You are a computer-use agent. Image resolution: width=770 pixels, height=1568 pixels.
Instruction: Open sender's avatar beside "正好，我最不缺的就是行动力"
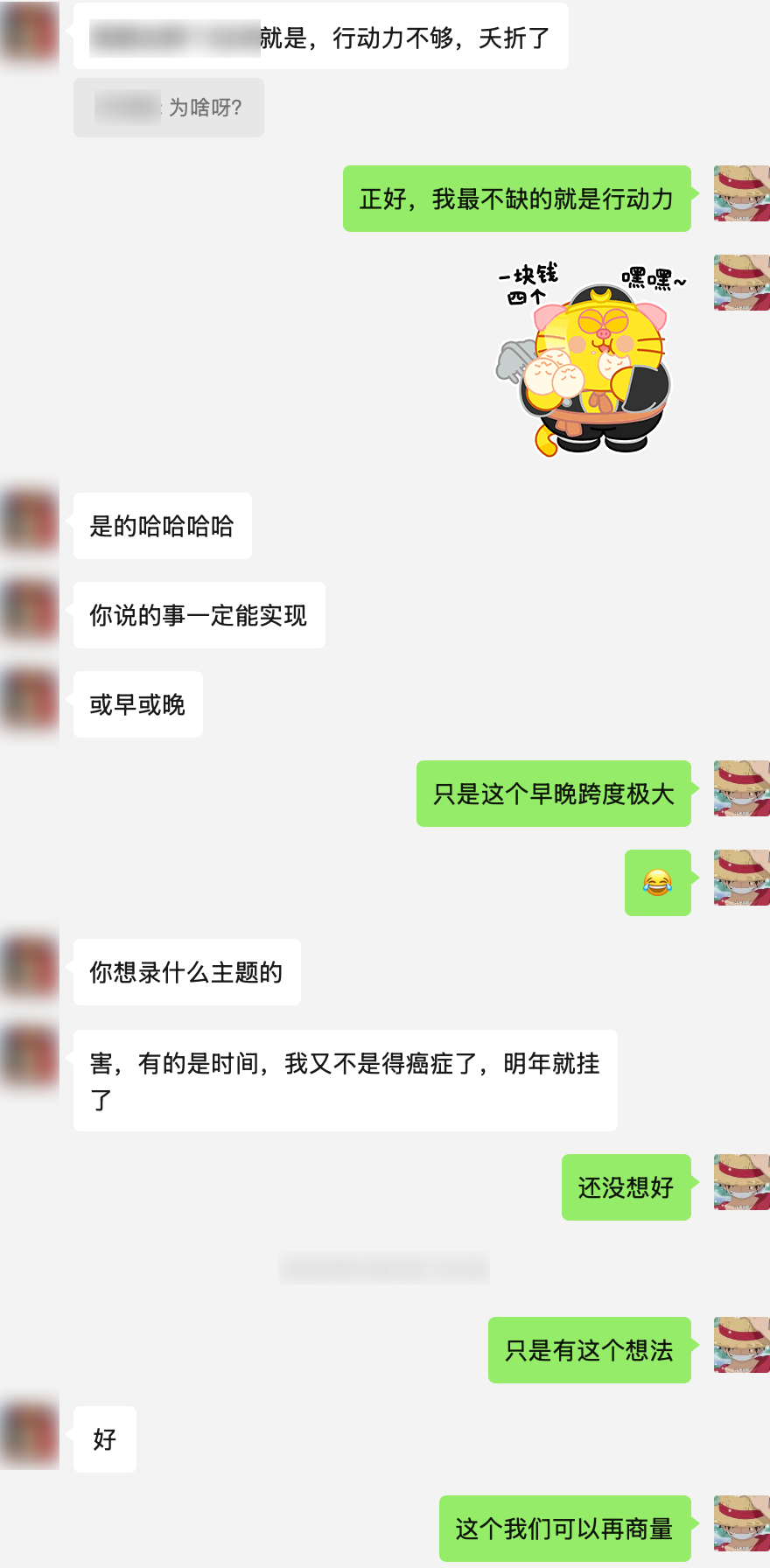point(741,193)
